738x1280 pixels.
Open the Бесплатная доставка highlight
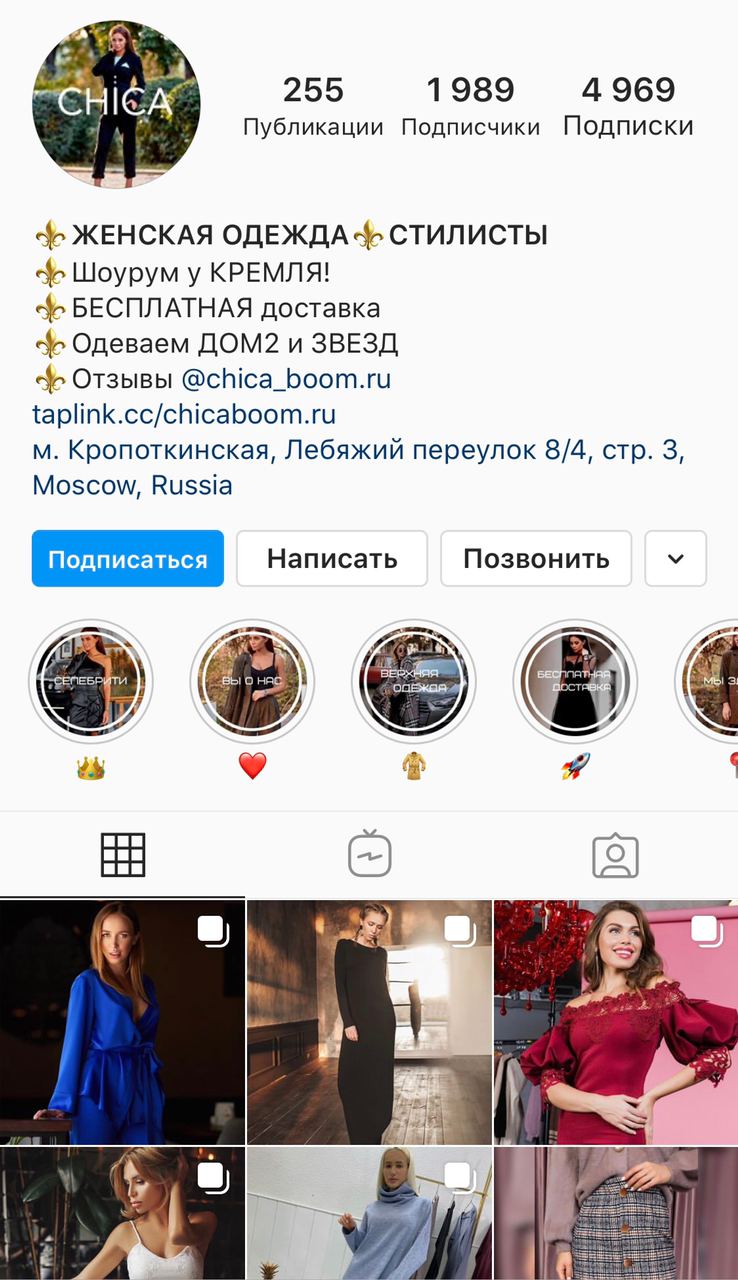click(x=574, y=682)
